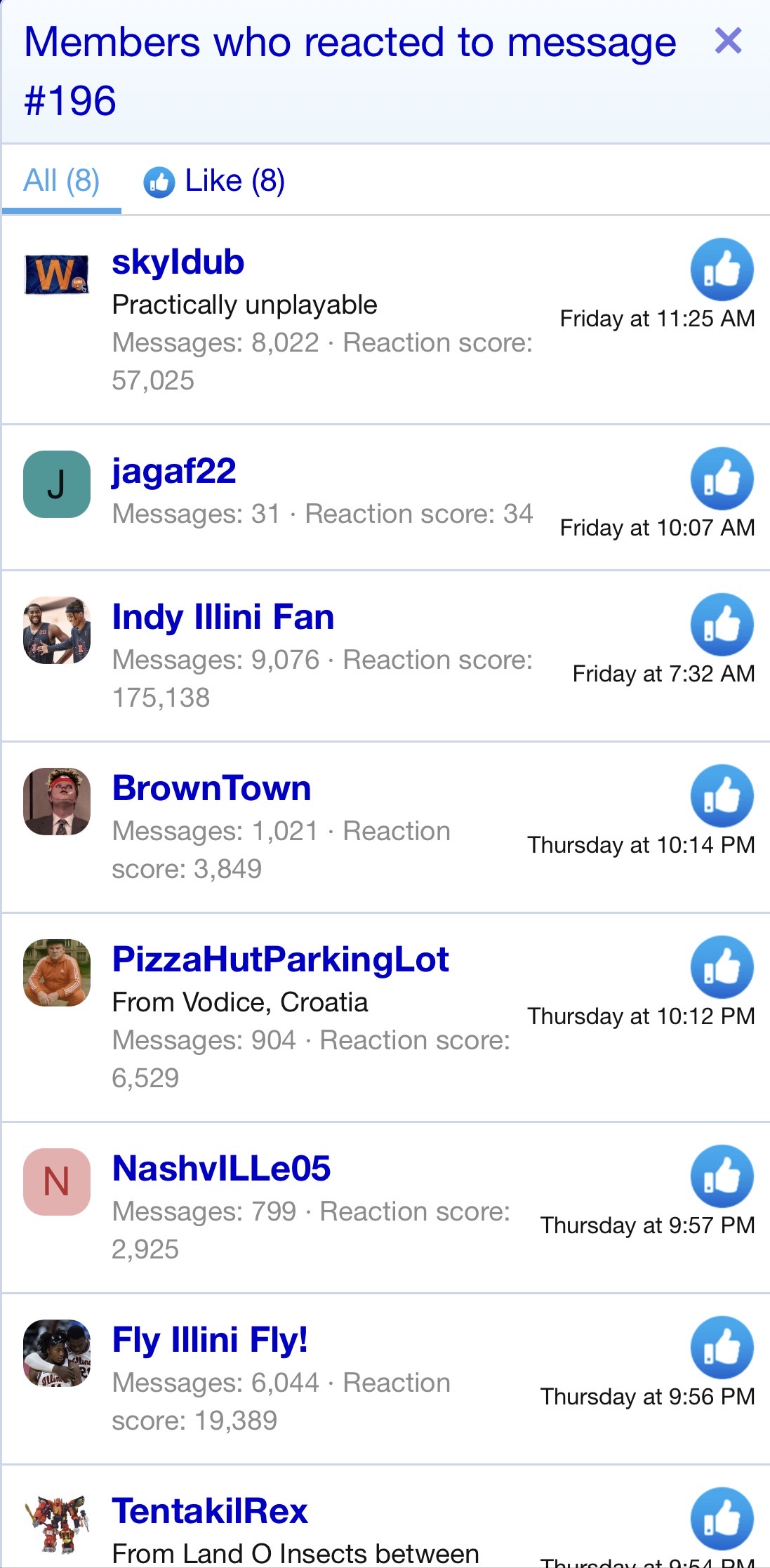Tap skyldub's avatar image
Screen dimensions: 770x1568
tap(57, 274)
